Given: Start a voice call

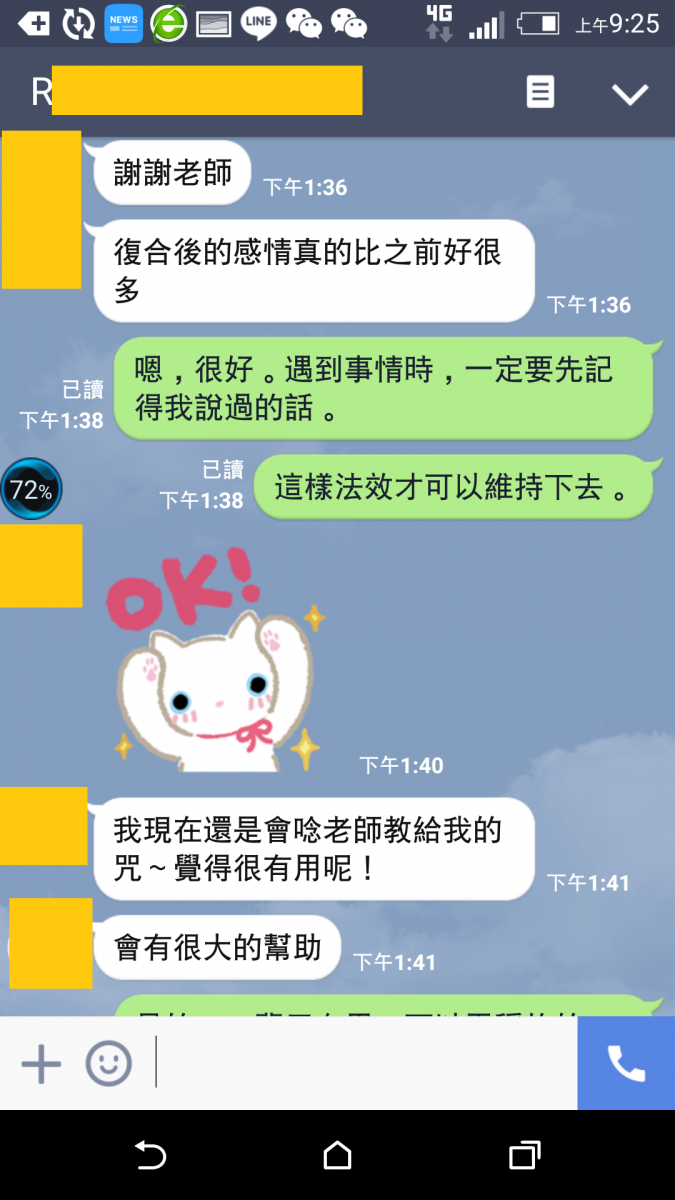Looking at the screenshot, I should 626,1063.
